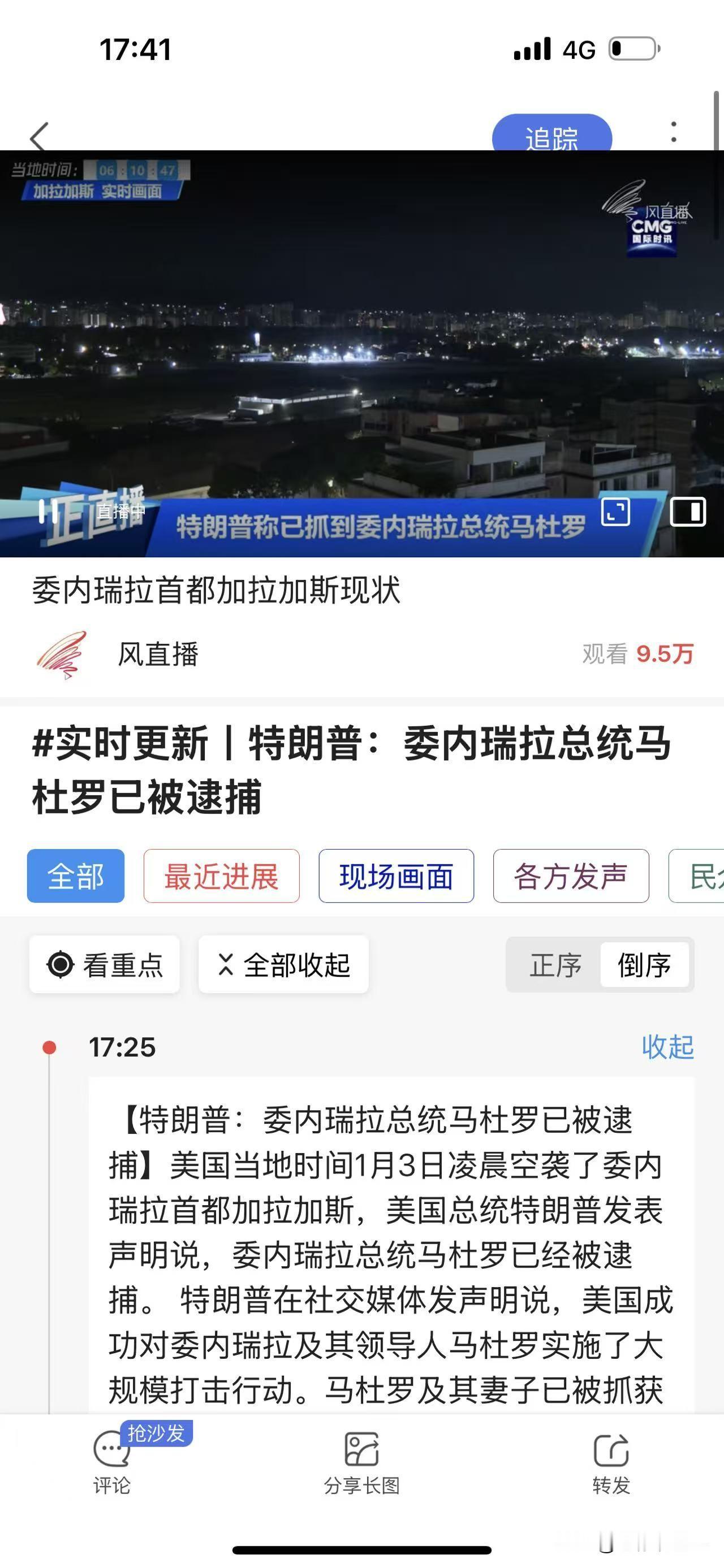724x1568 pixels.
Task: Collapse the 17:25 update via 收起
Action: coord(667,1048)
